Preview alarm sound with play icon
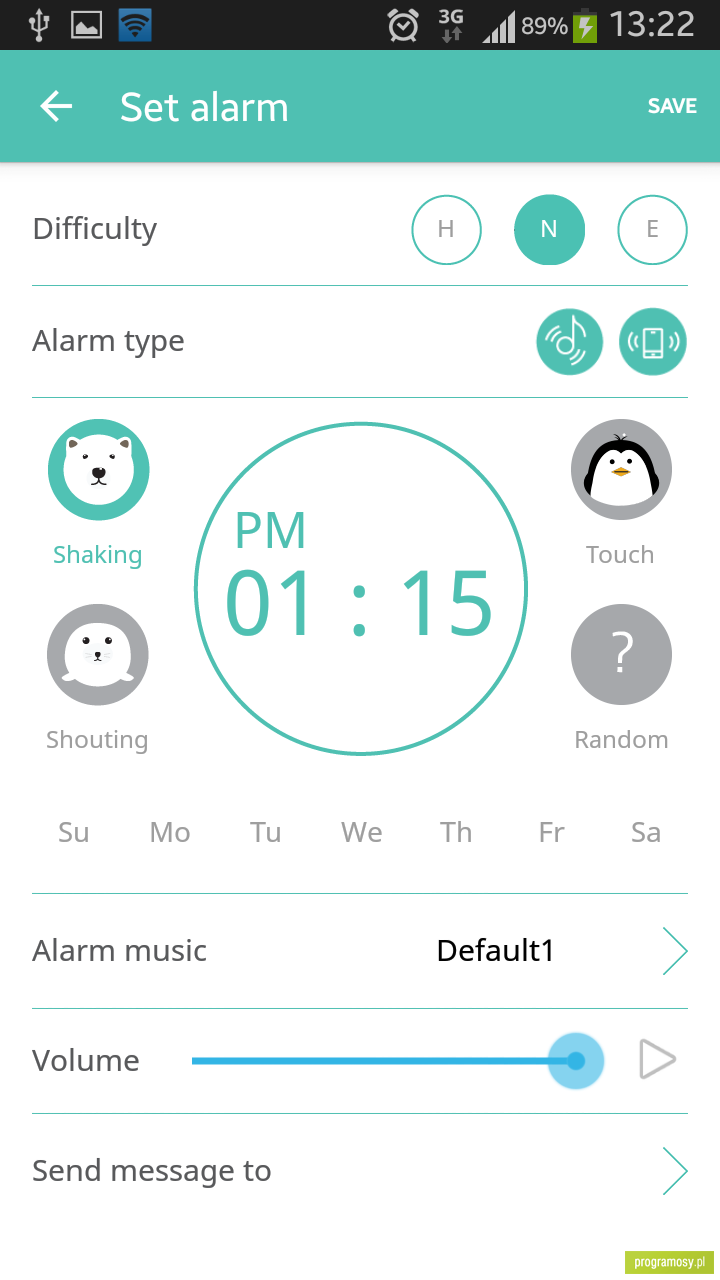Image resolution: width=720 pixels, height=1280 pixels. pos(657,1060)
